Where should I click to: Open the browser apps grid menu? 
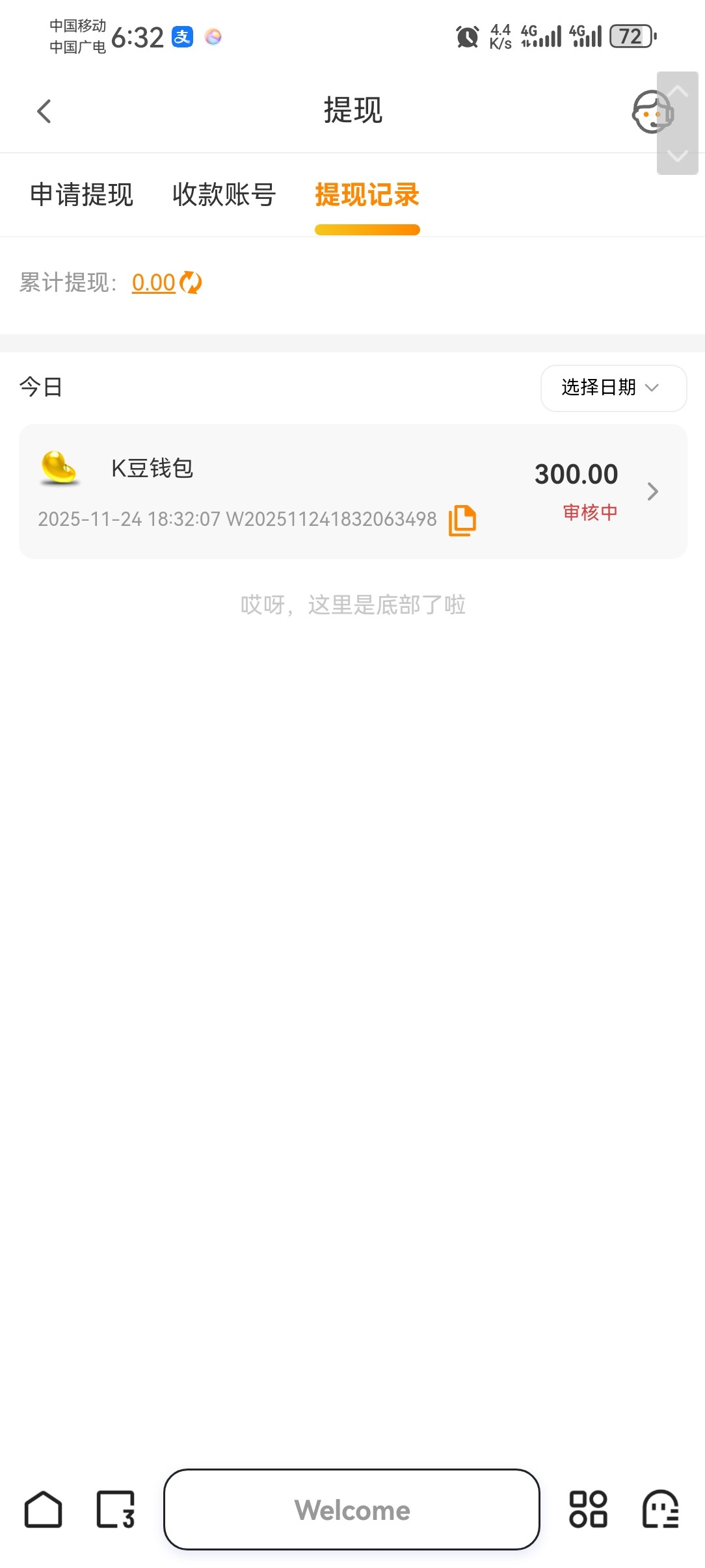pyautogui.click(x=588, y=1509)
